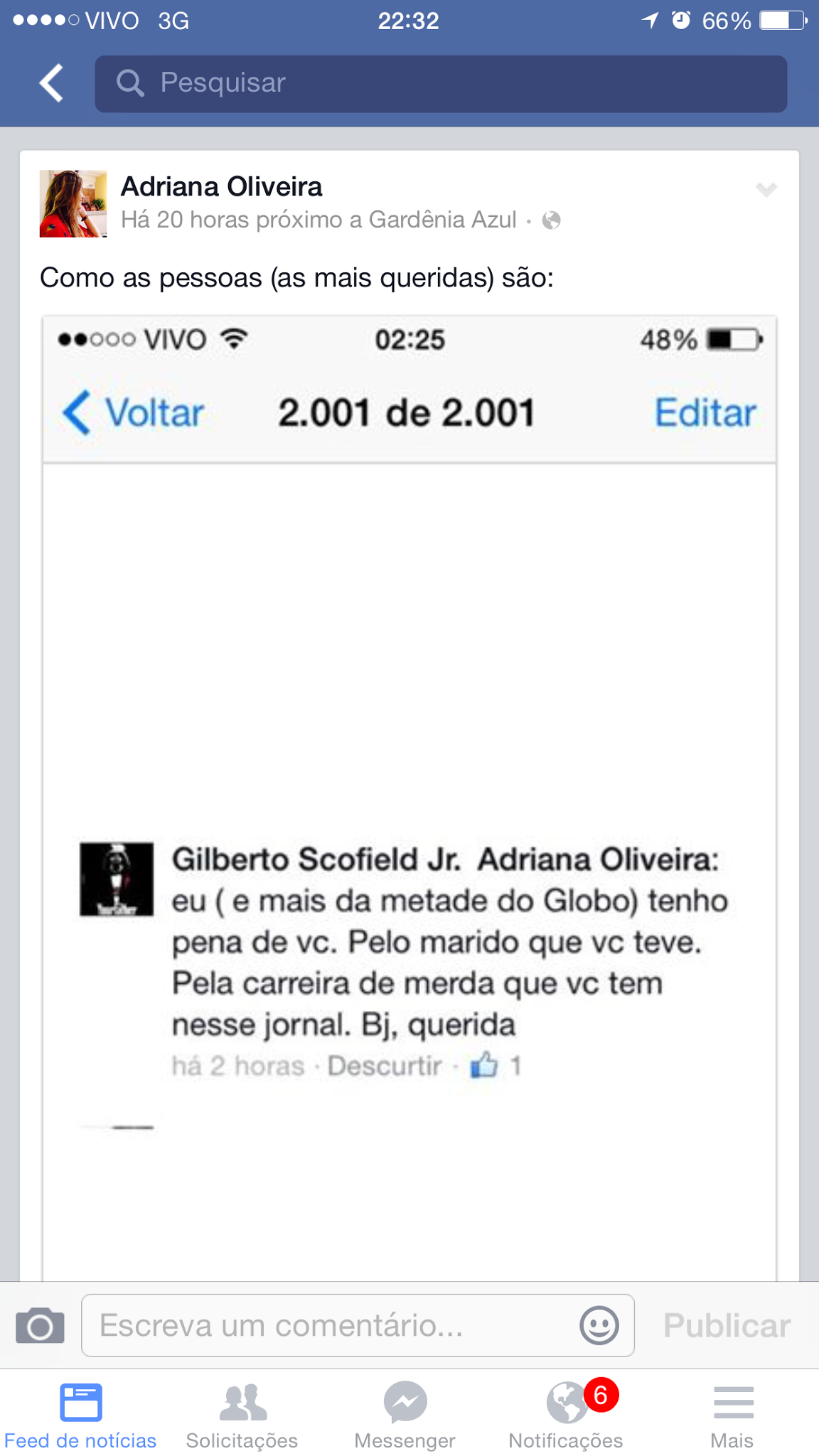
Task: View Notificações with 6 alerts
Action: click(x=567, y=1416)
